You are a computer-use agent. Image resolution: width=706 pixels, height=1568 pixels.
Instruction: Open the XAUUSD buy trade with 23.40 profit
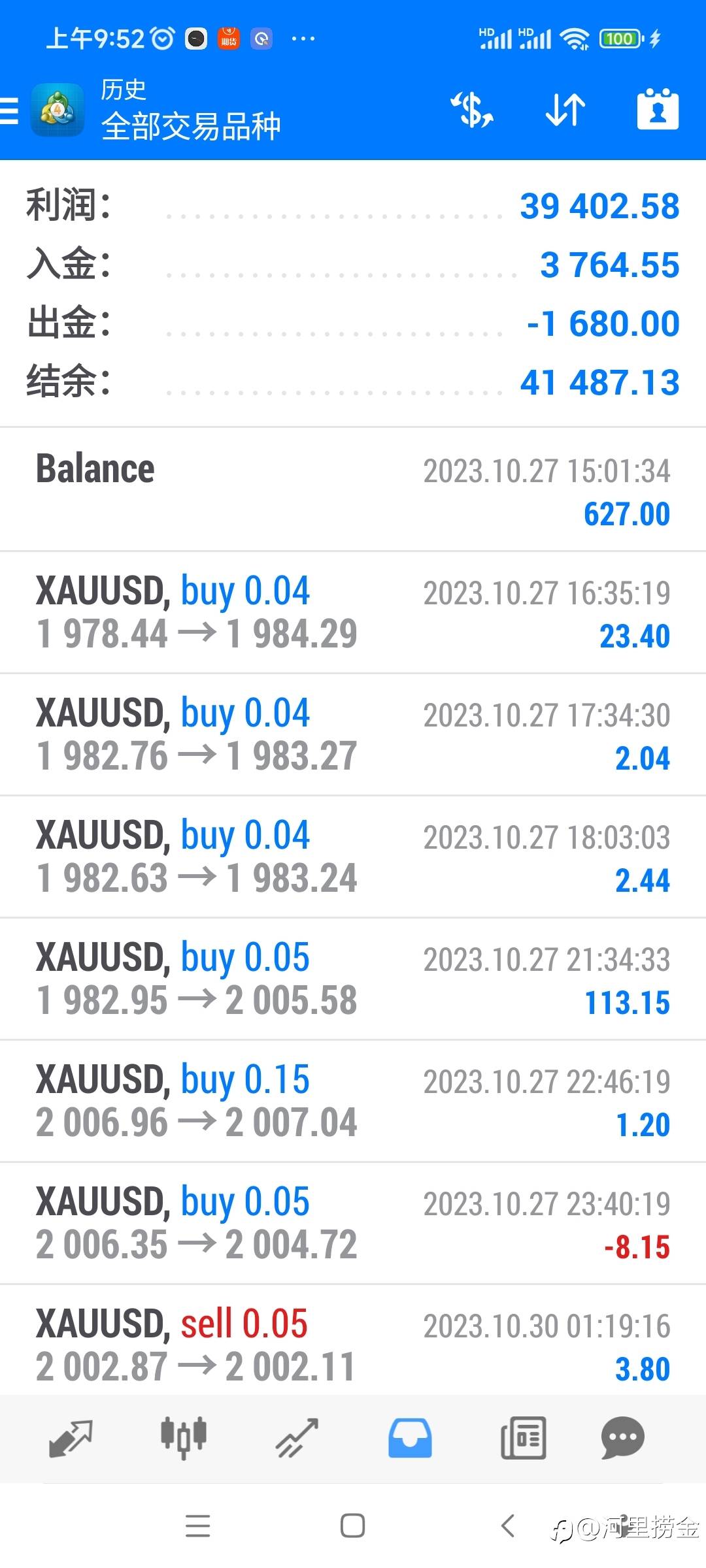point(353,612)
